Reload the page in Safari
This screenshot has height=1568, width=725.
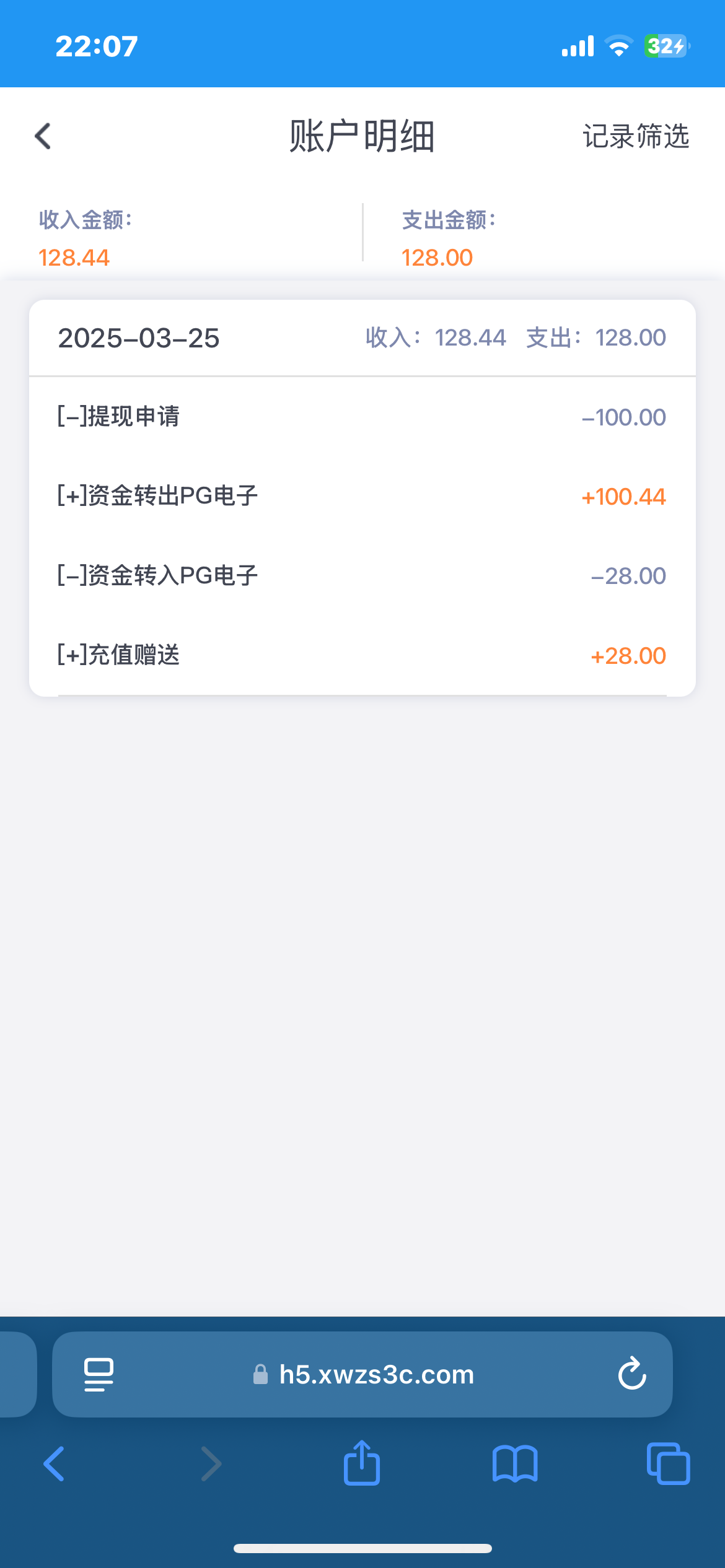point(631,1374)
